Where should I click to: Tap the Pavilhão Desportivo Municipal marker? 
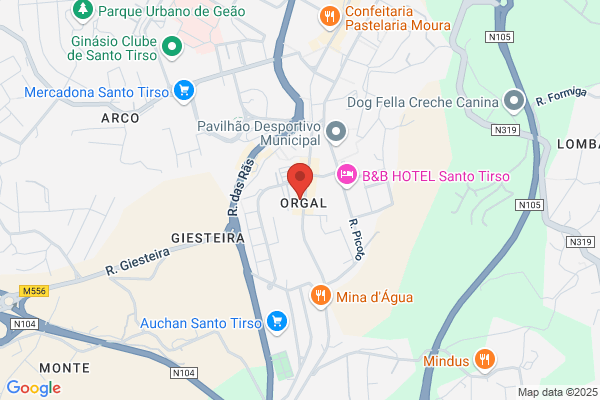[336, 132]
